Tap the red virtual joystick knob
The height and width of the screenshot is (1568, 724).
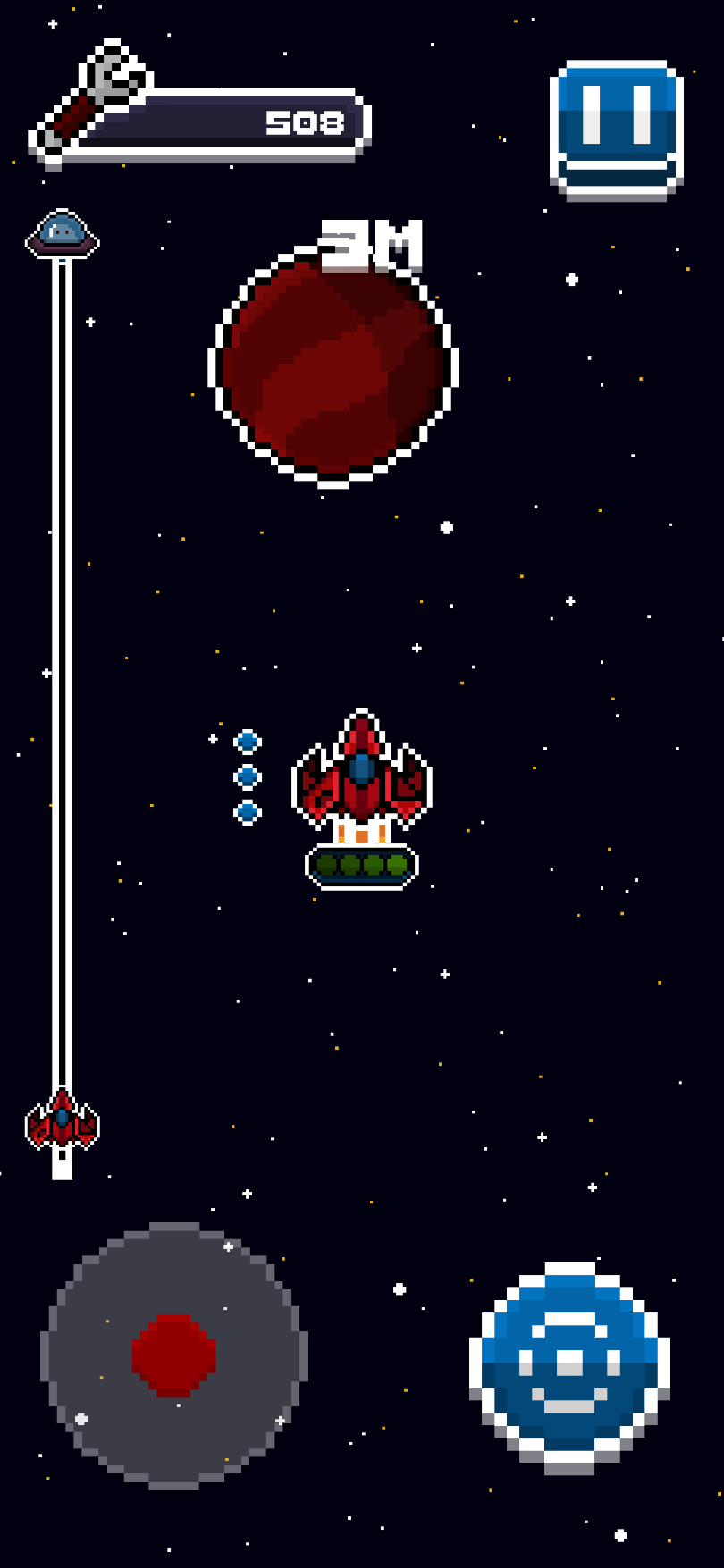point(173,1355)
